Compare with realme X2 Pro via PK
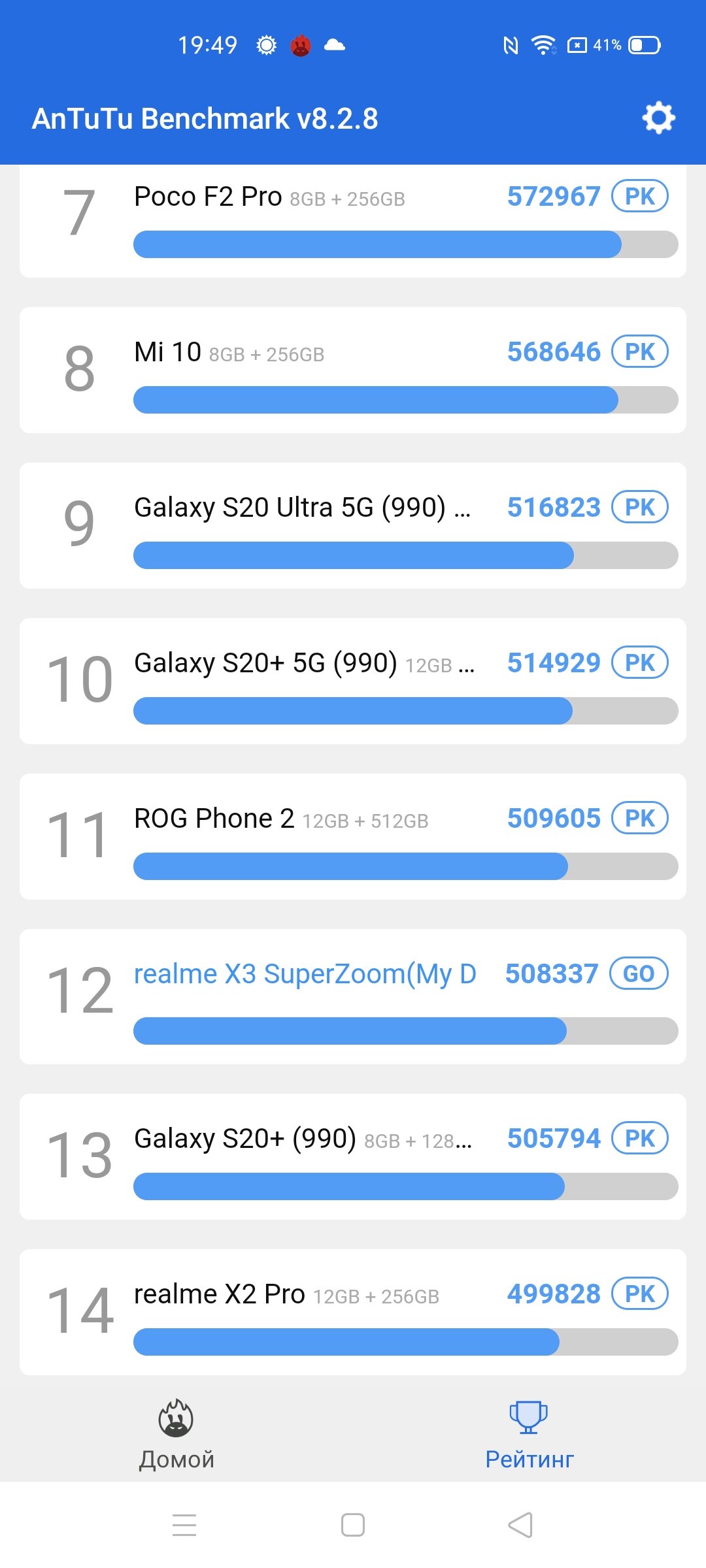The width and height of the screenshot is (706, 1568). point(639,1294)
